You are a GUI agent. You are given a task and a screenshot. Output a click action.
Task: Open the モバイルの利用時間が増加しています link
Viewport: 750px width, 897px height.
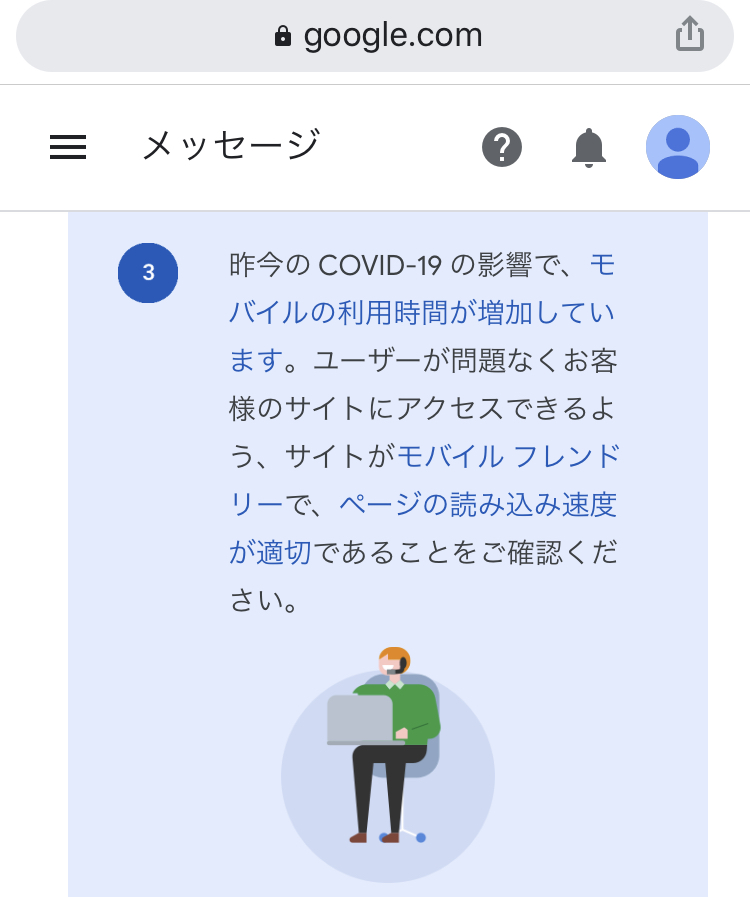420,313
